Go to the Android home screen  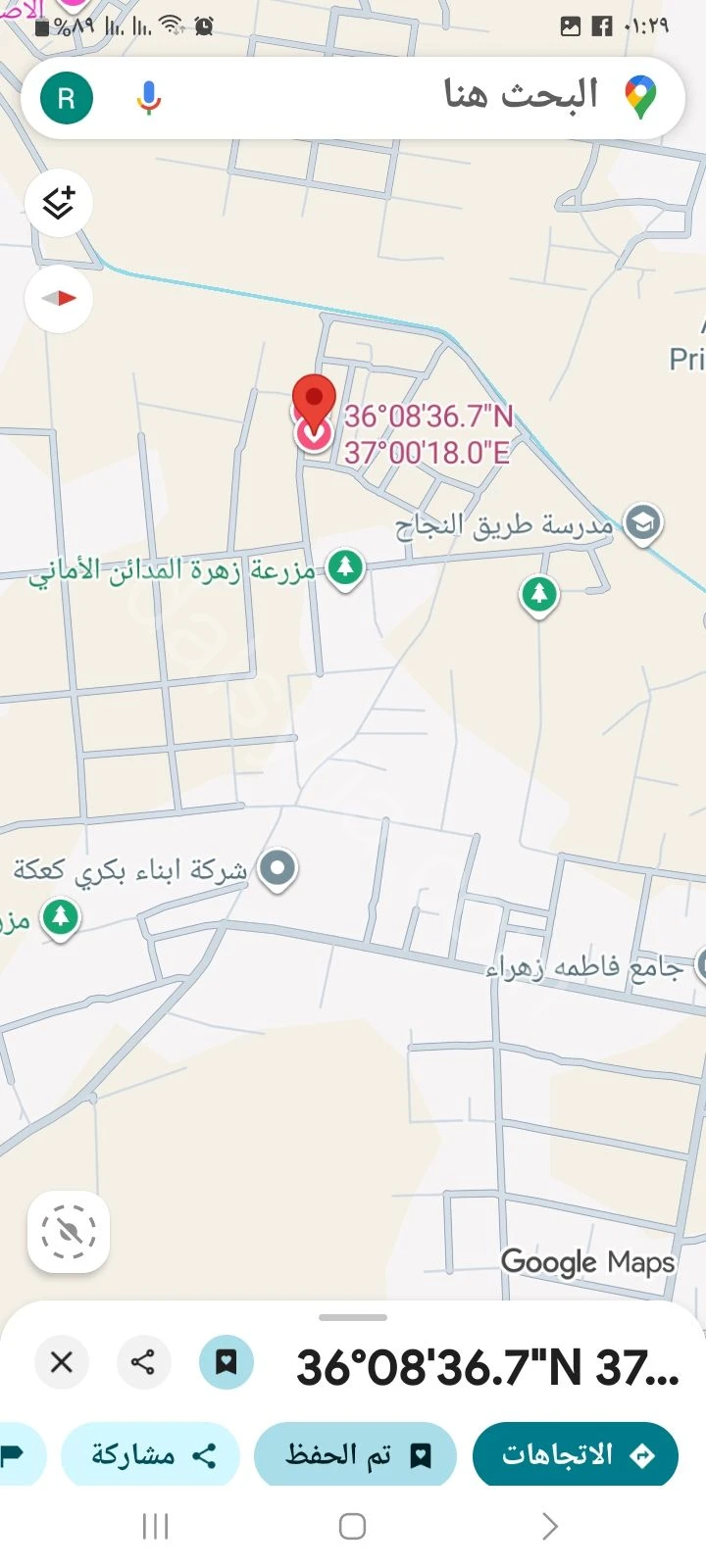click(352, 1526)
